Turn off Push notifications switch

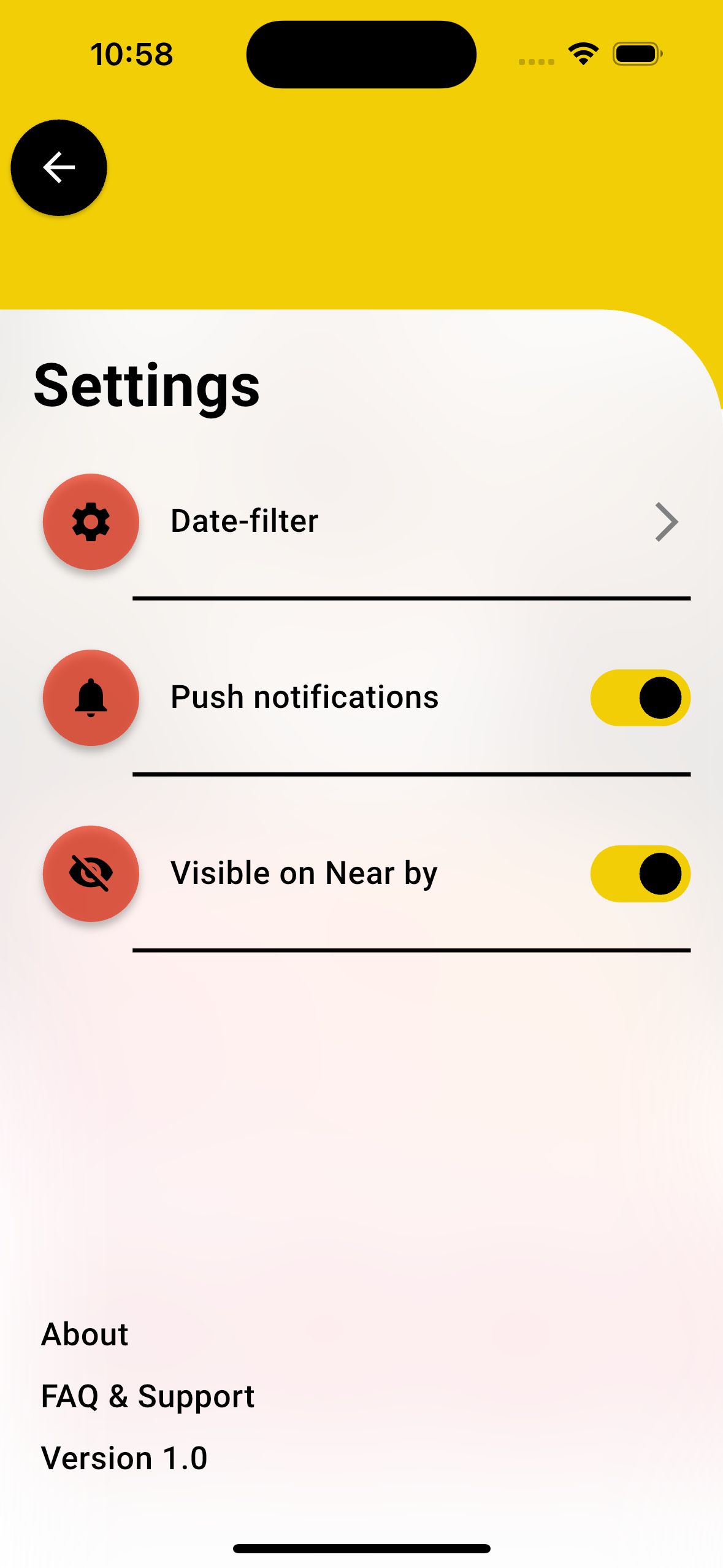point(640,698)
